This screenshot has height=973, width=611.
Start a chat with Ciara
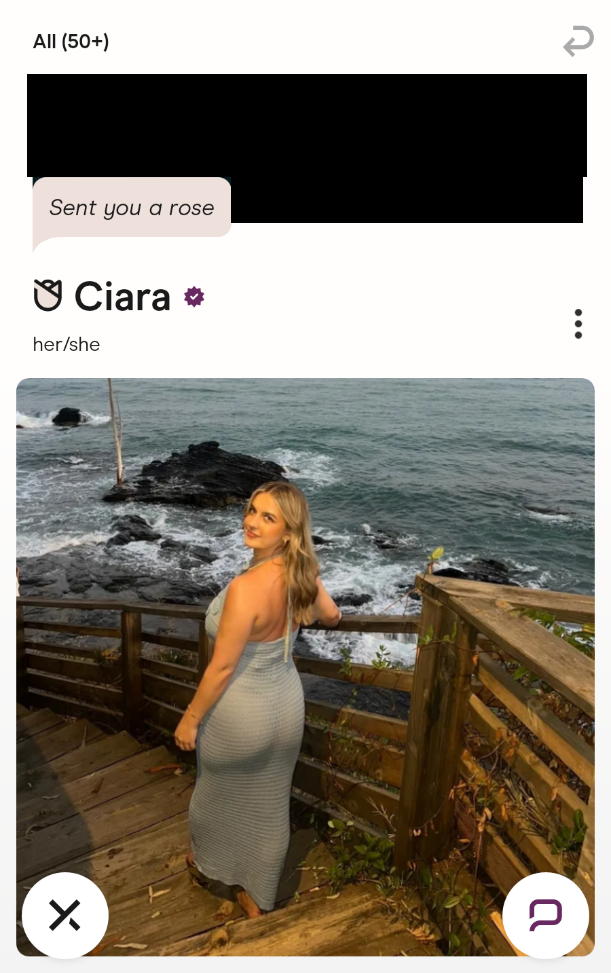pos(545,915)
